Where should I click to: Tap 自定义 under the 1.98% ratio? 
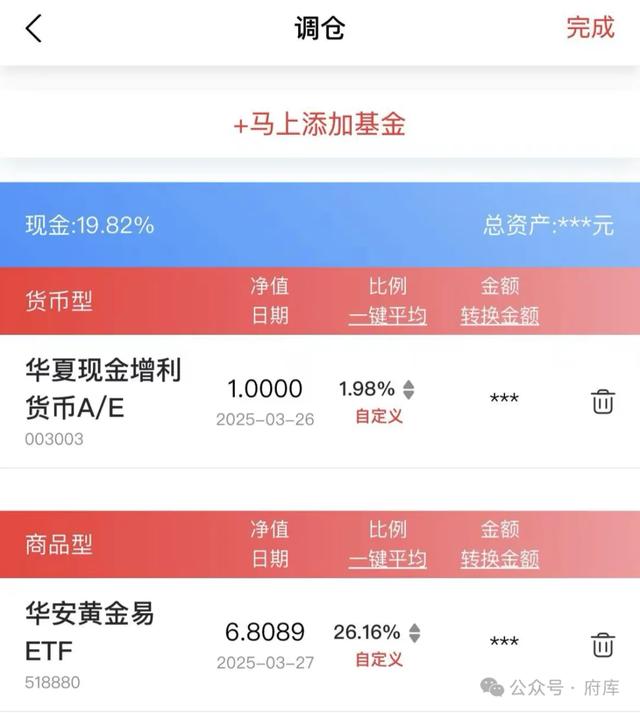pos(378,416)
